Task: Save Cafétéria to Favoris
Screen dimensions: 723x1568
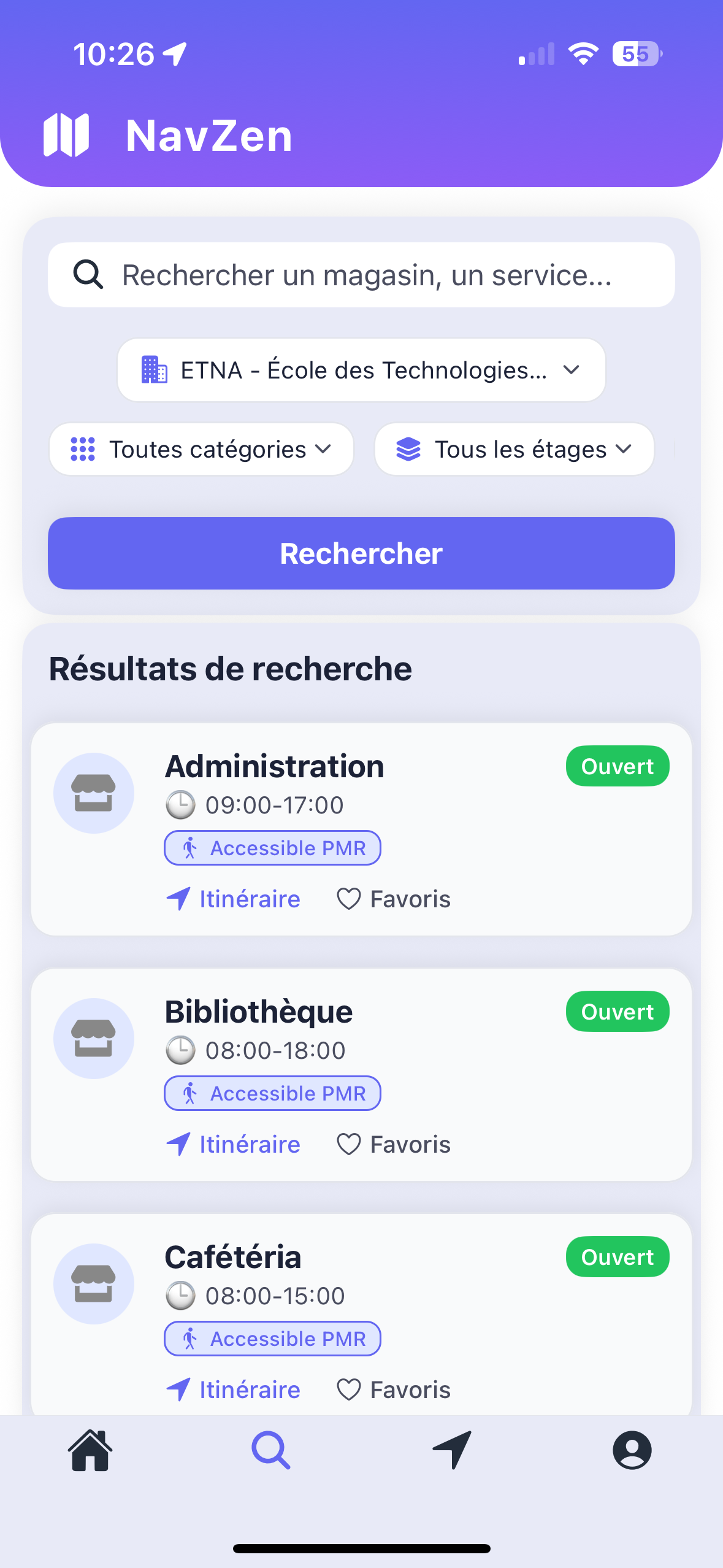Action: click(x=394, y=1390)
